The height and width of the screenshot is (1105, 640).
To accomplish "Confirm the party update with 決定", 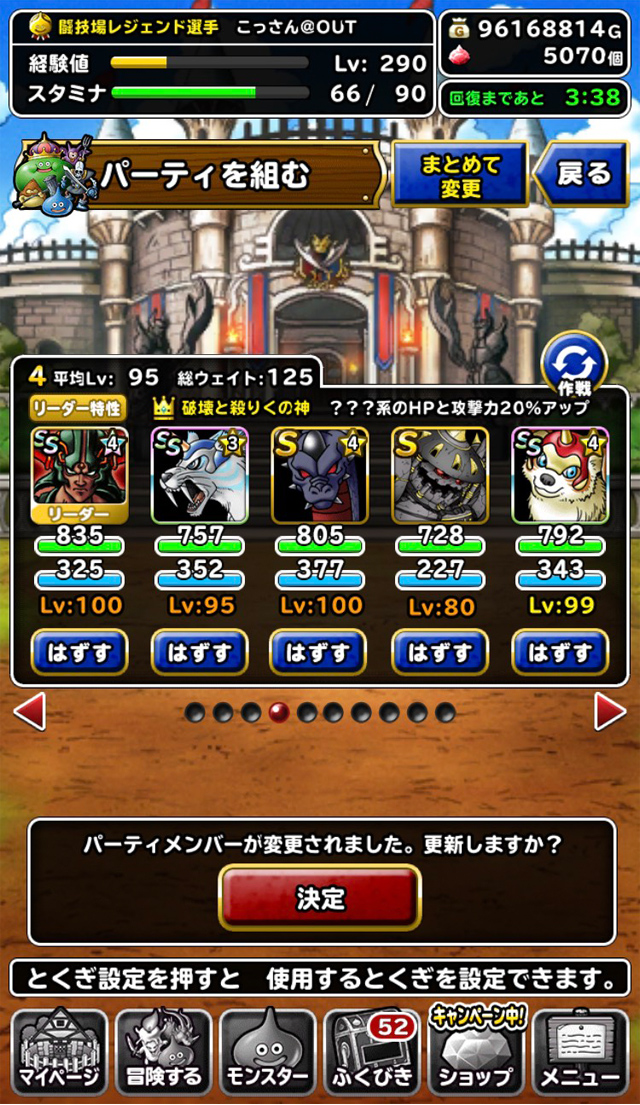I will 320,899.
